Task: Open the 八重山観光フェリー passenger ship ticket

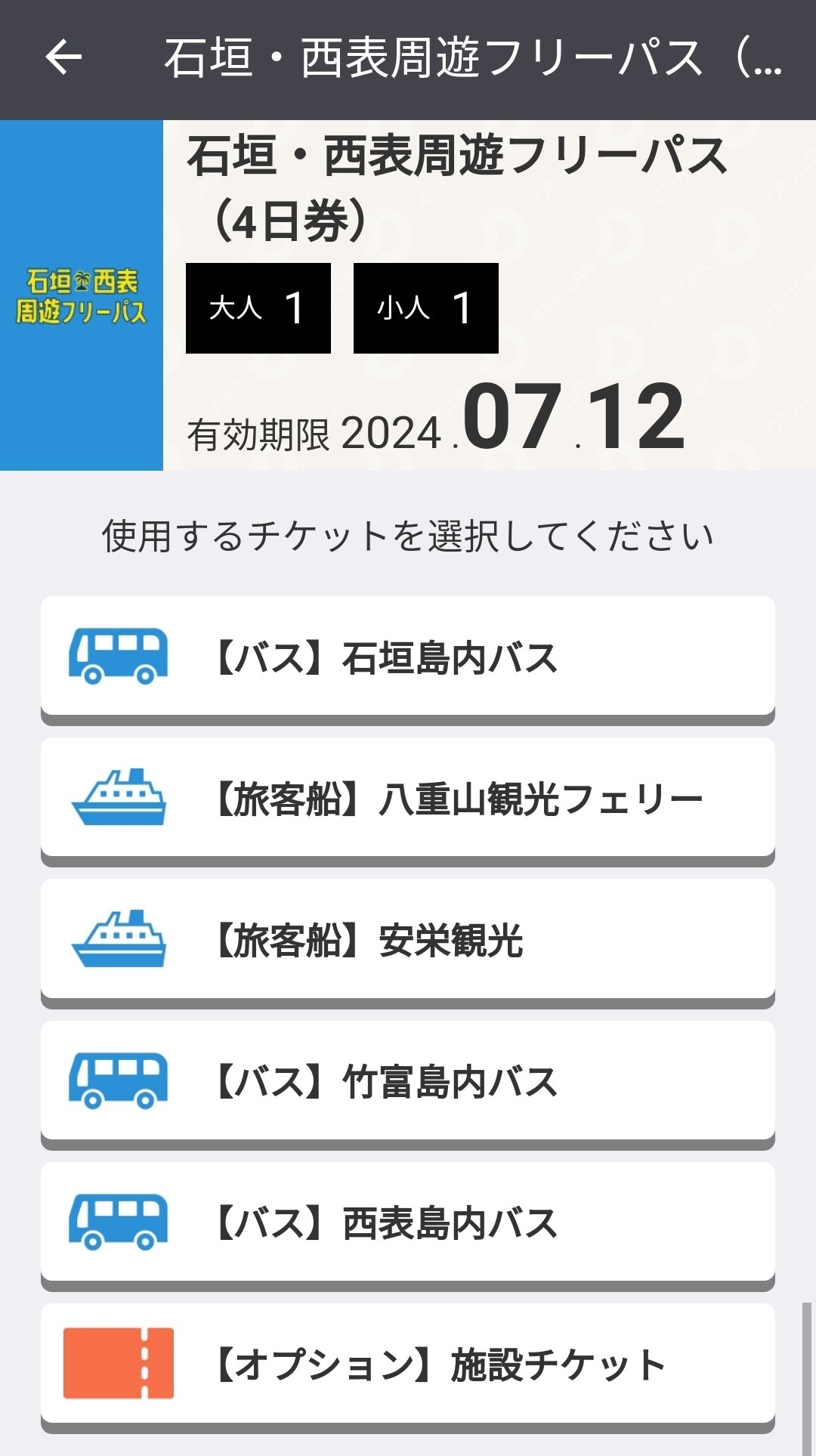Action: click(408, 799)
